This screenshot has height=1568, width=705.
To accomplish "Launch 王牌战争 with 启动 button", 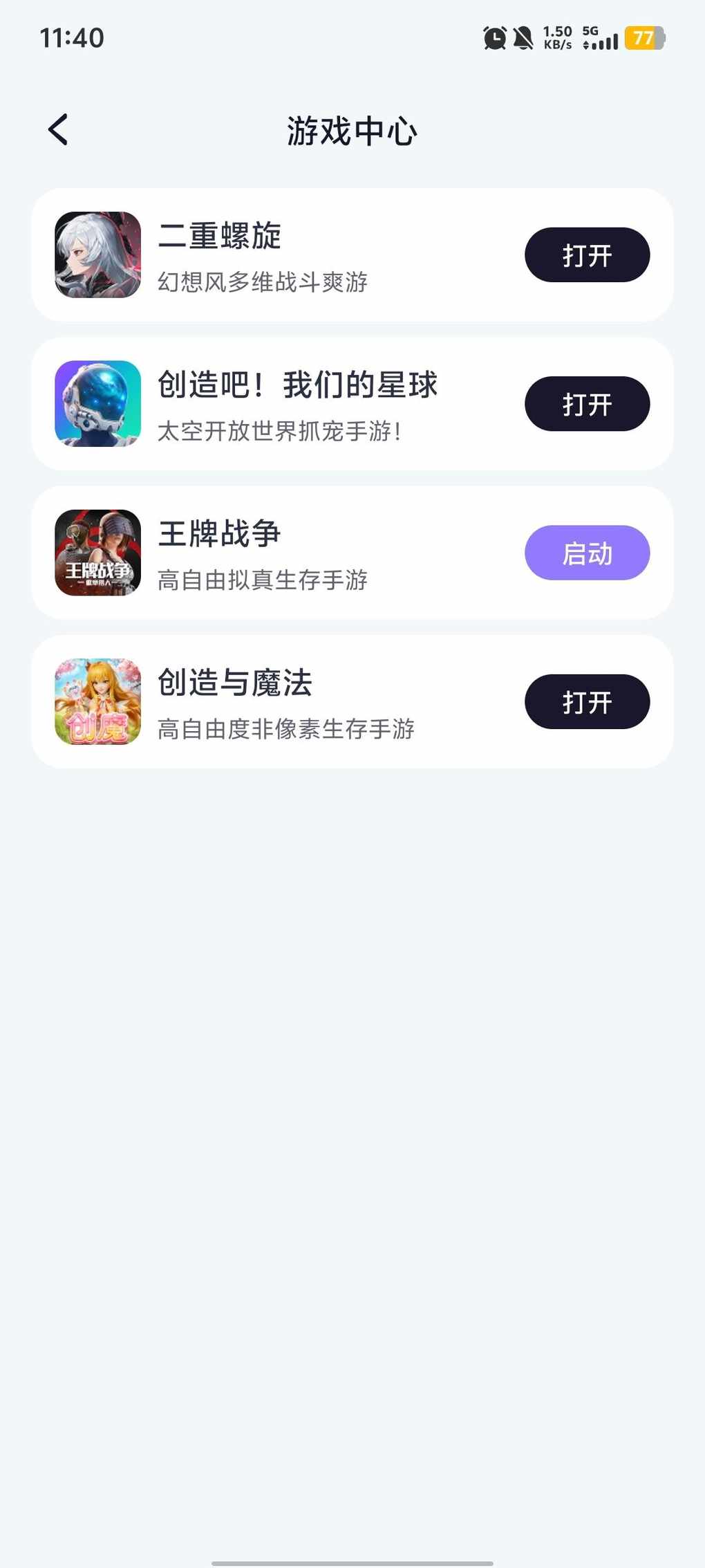I will click(x=587, y=553).
